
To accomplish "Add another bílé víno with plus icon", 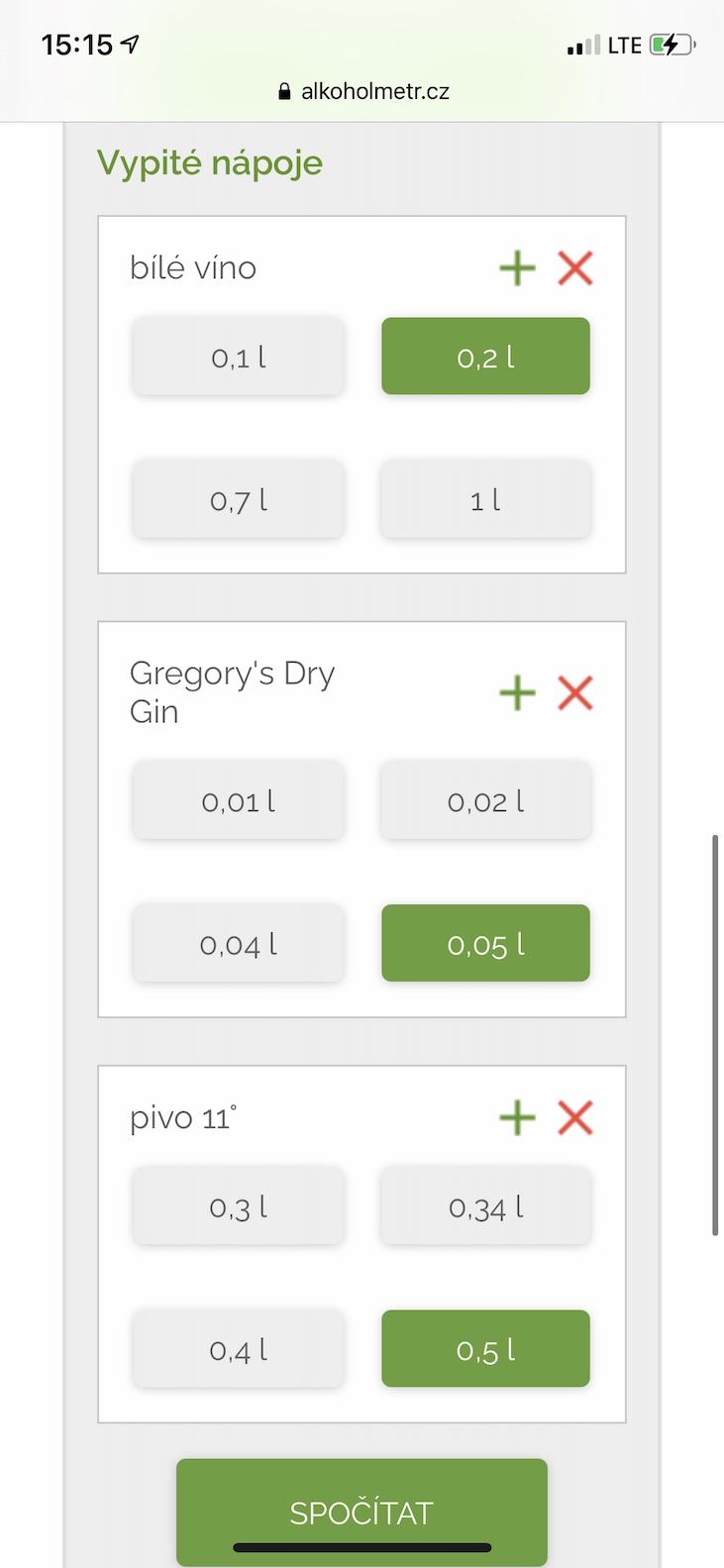I will pyautogui.click(x=517, y=268).
